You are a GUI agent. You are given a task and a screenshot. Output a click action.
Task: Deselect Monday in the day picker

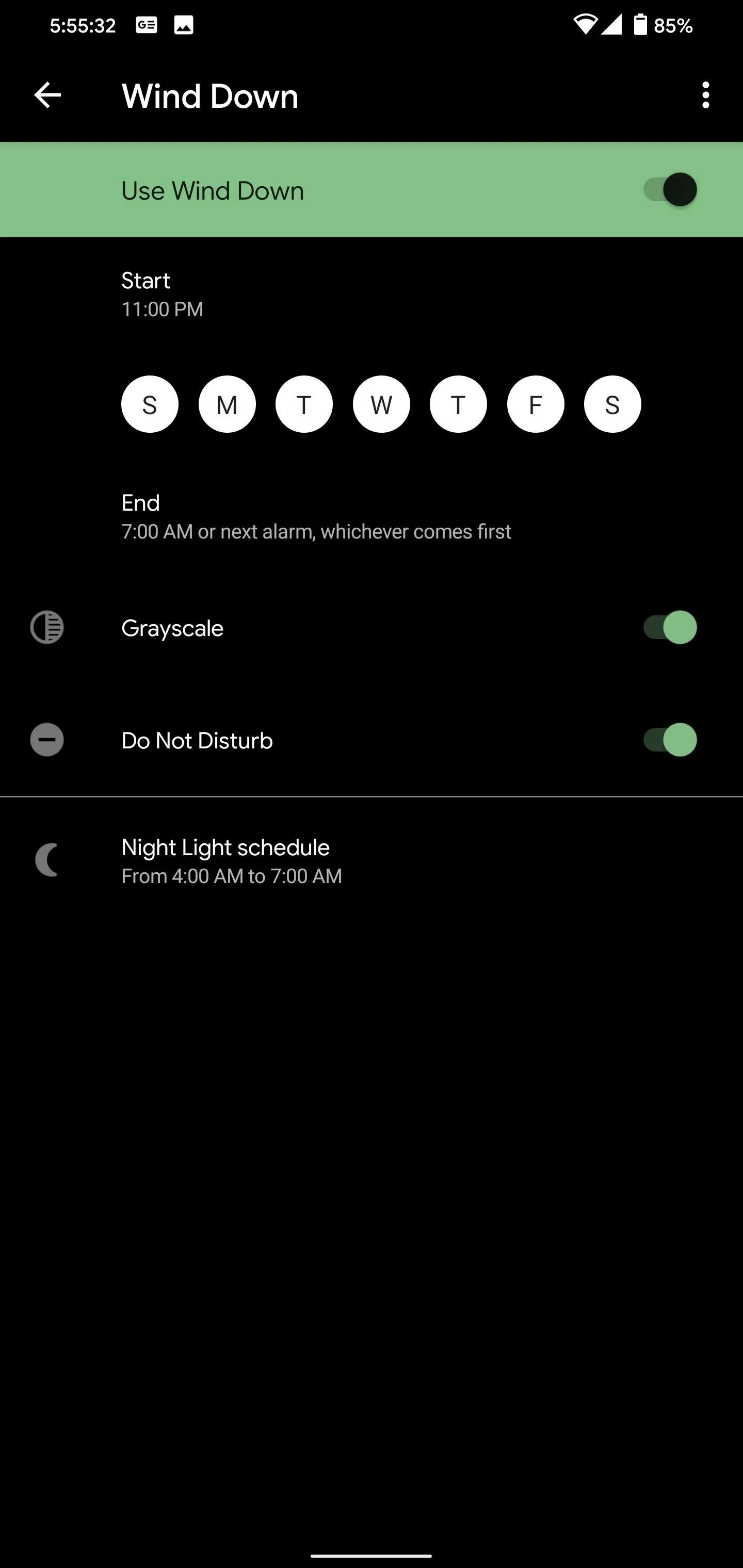[x=227, y=404]
